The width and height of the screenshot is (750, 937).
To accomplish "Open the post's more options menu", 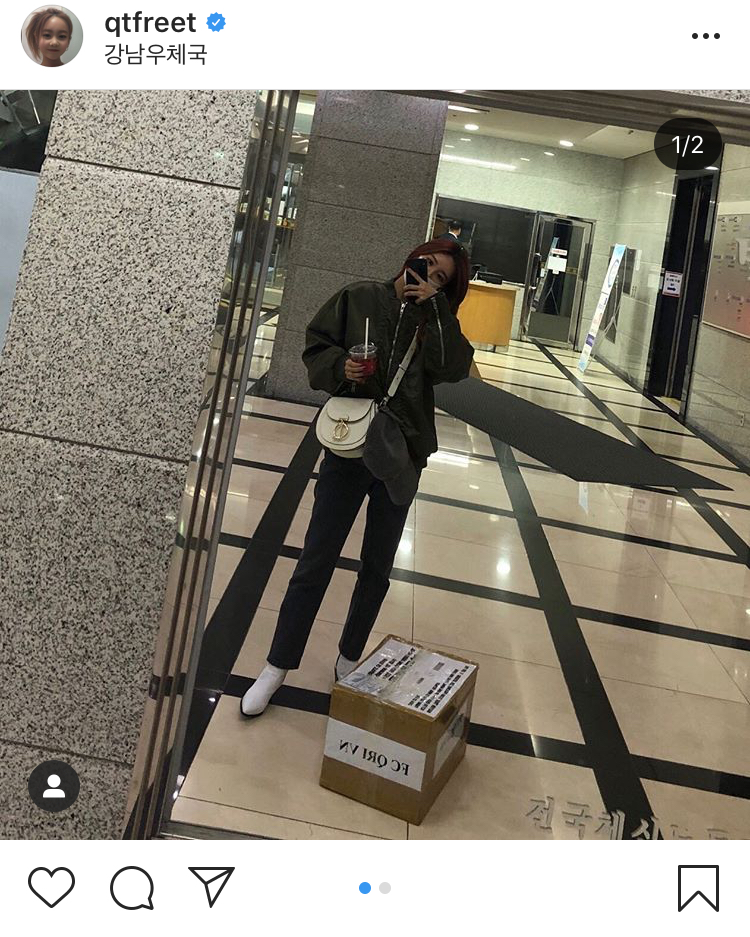I will click(705, 37).
